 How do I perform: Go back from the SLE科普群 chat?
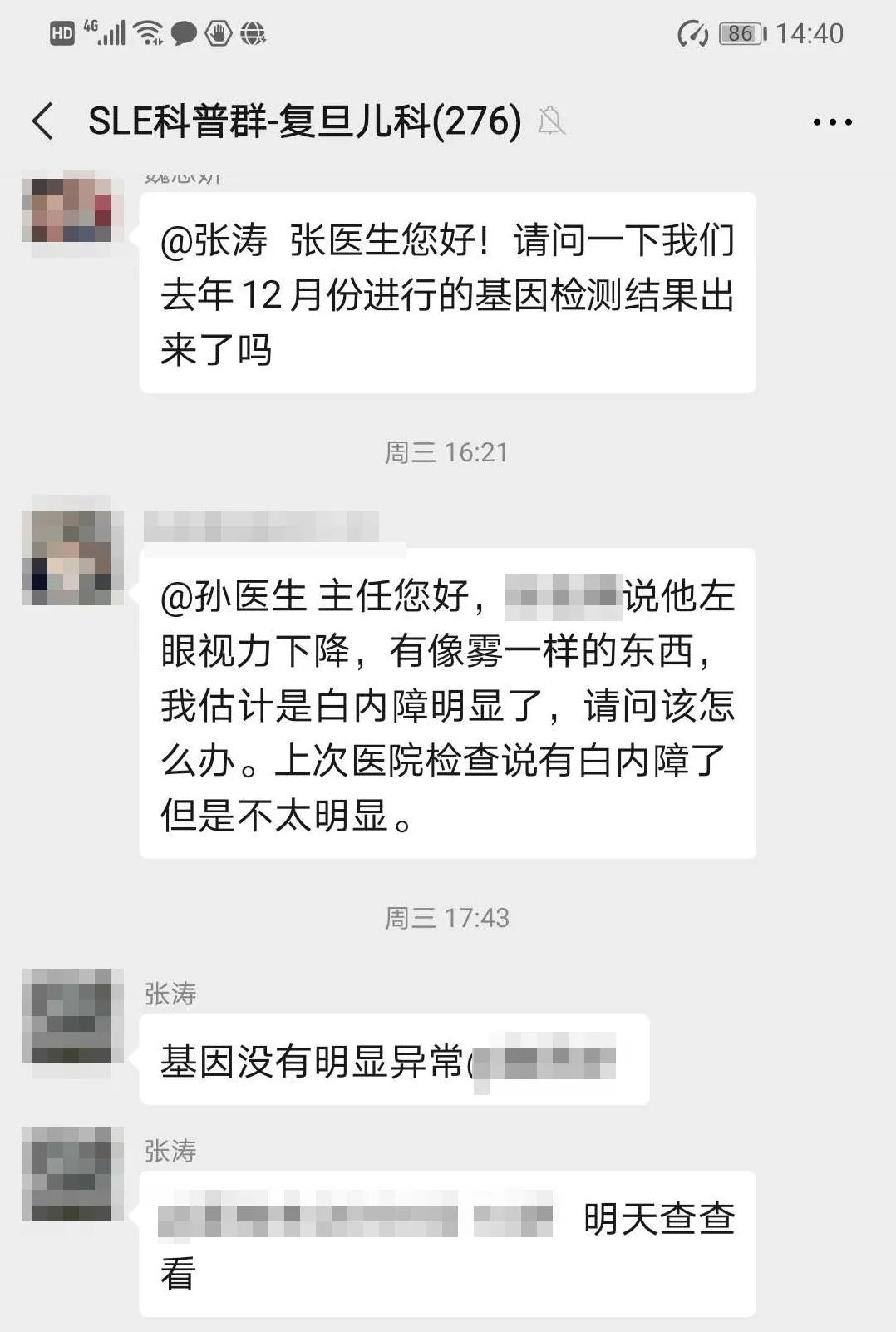[x=43, y=121]
